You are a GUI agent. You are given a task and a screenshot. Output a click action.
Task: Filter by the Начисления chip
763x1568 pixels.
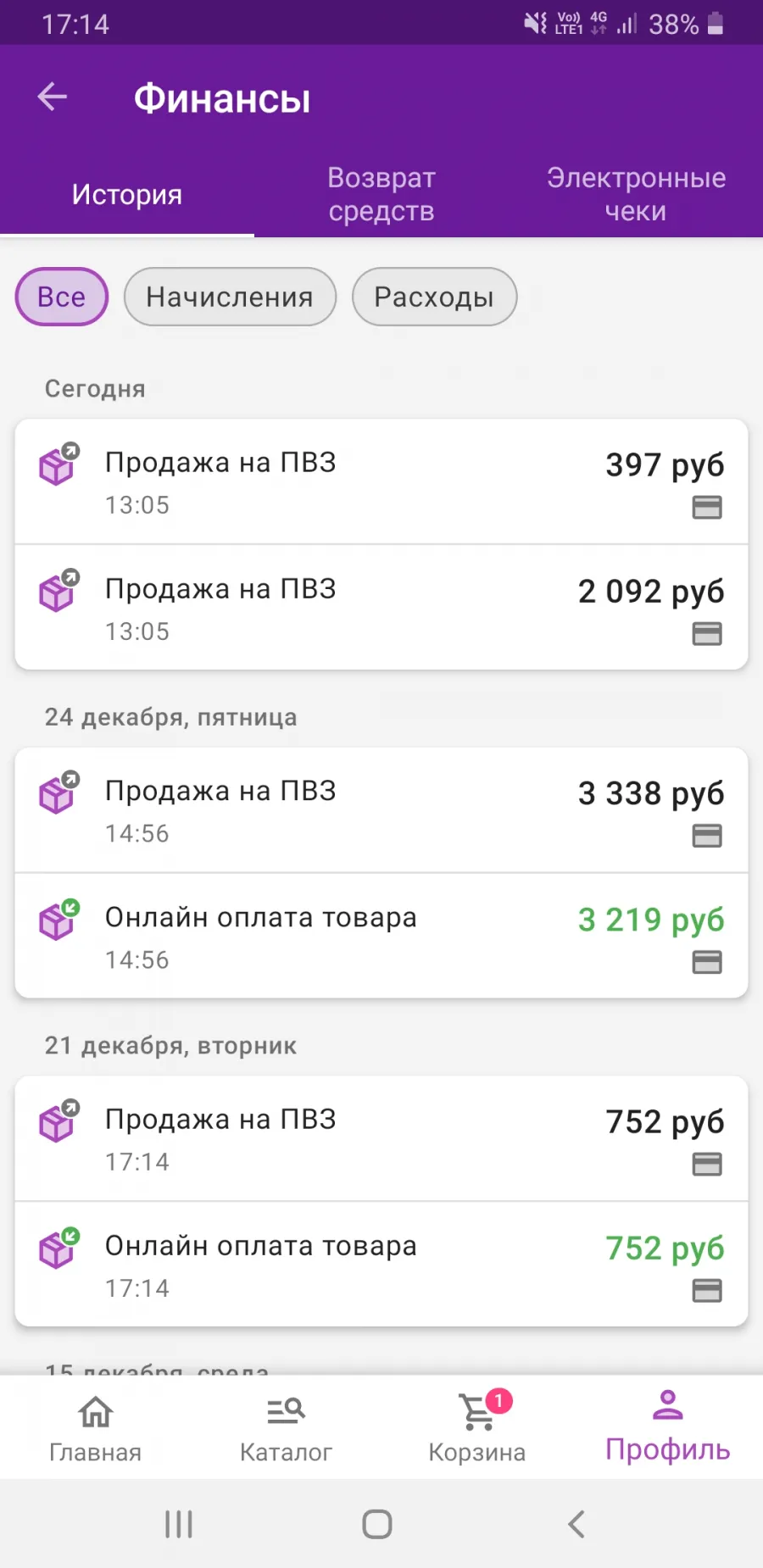click(x=230, y=297)
